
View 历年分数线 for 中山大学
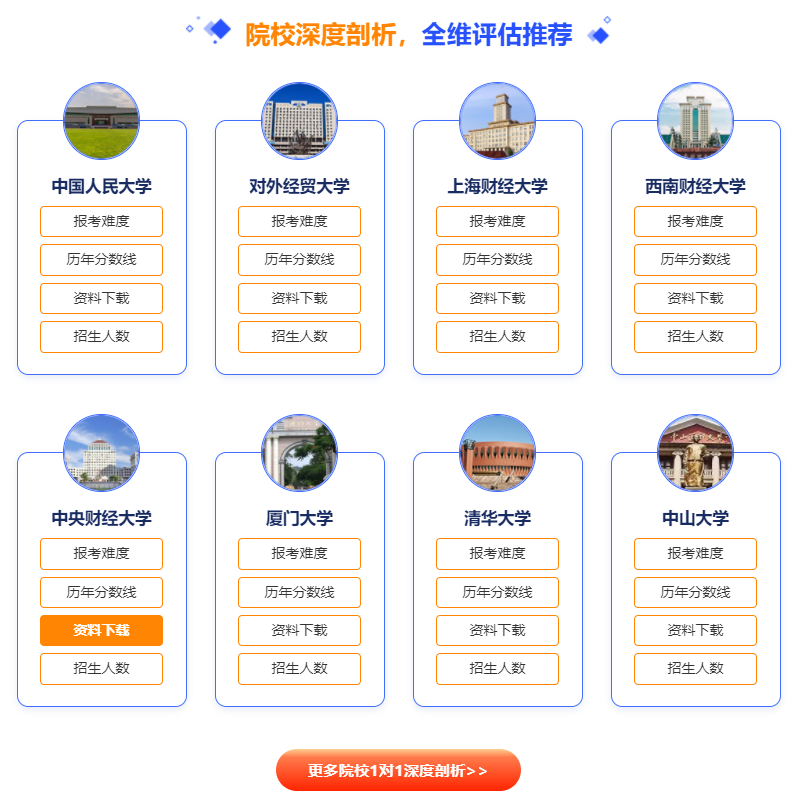click(x=695, y=592)
